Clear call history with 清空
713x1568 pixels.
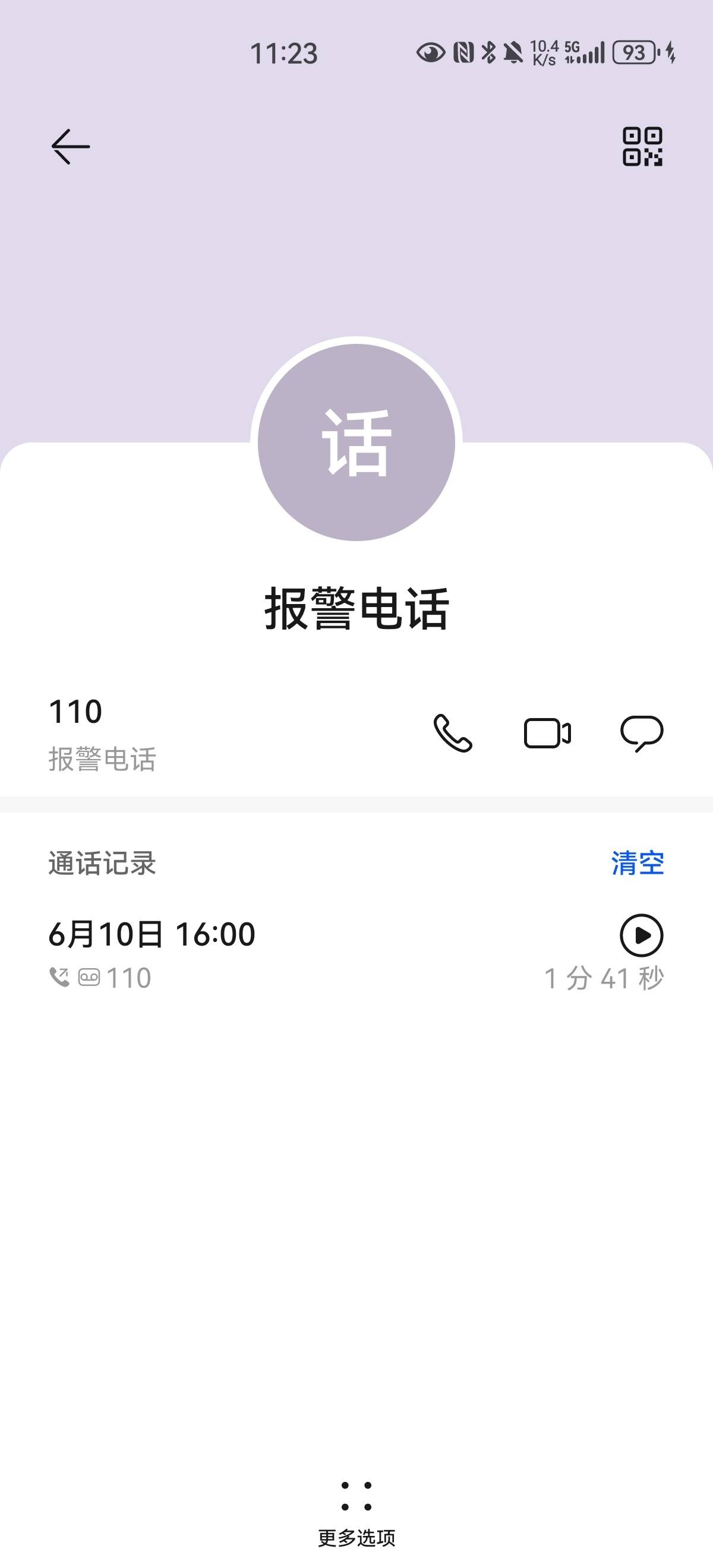tap(638, 863)
